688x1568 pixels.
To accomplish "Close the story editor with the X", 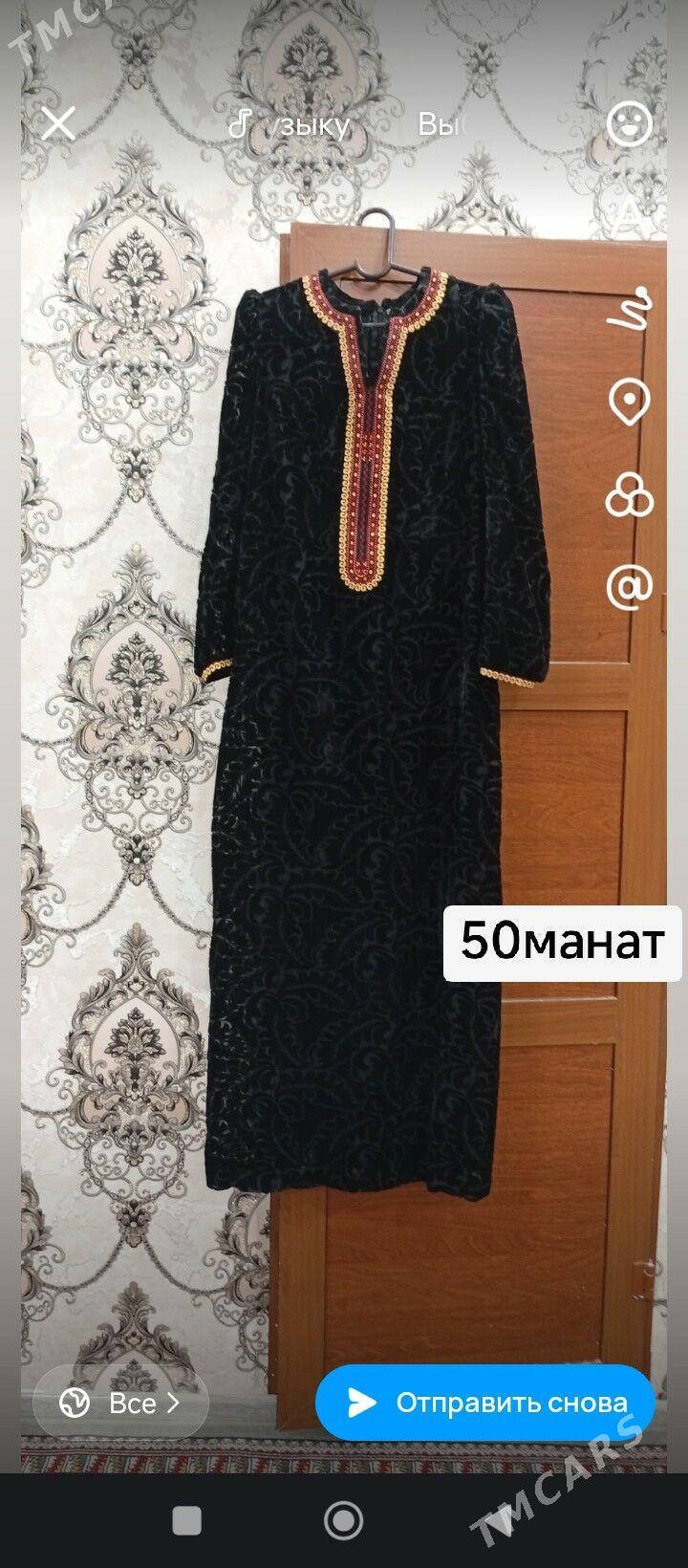I will click(x=59, y=122).
